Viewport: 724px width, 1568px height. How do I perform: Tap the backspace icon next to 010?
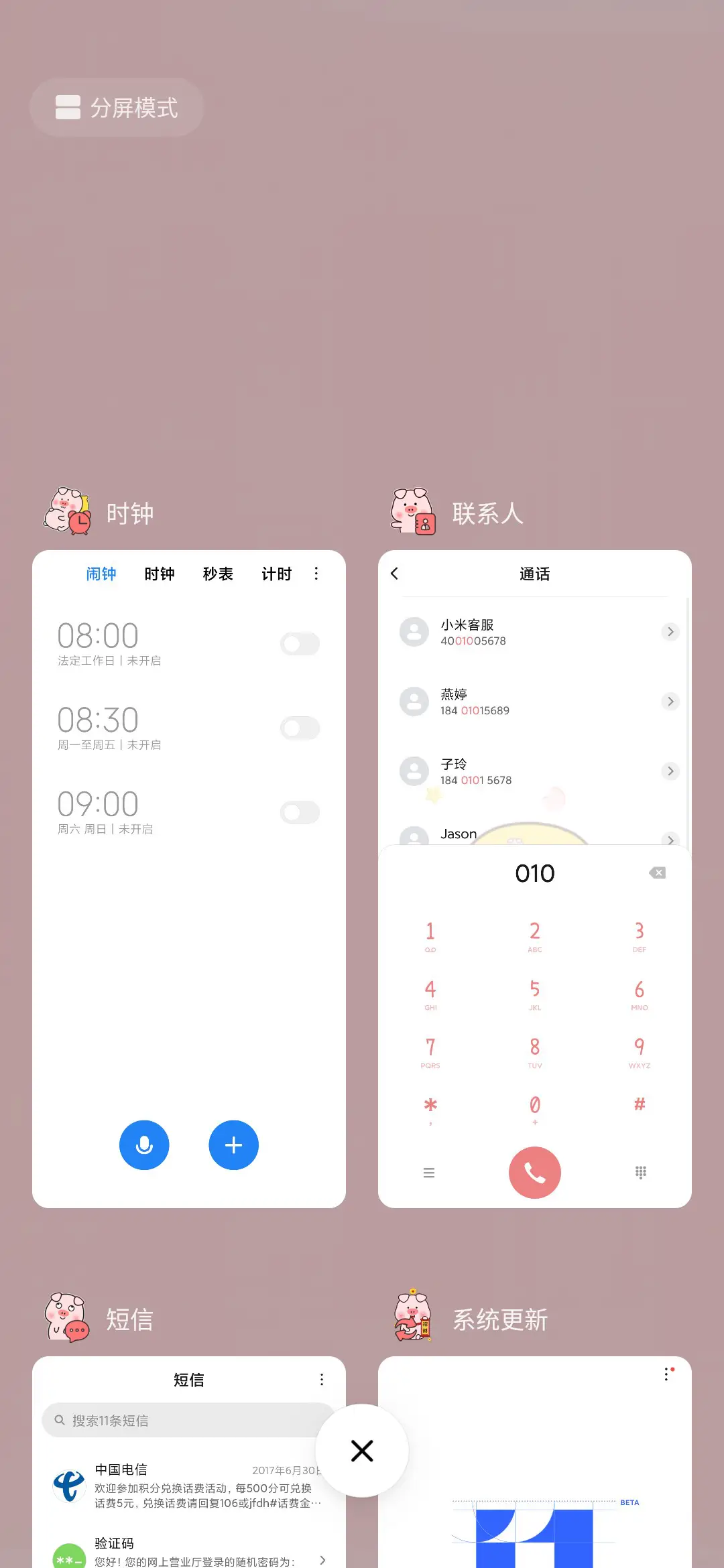tap(657, 872)
